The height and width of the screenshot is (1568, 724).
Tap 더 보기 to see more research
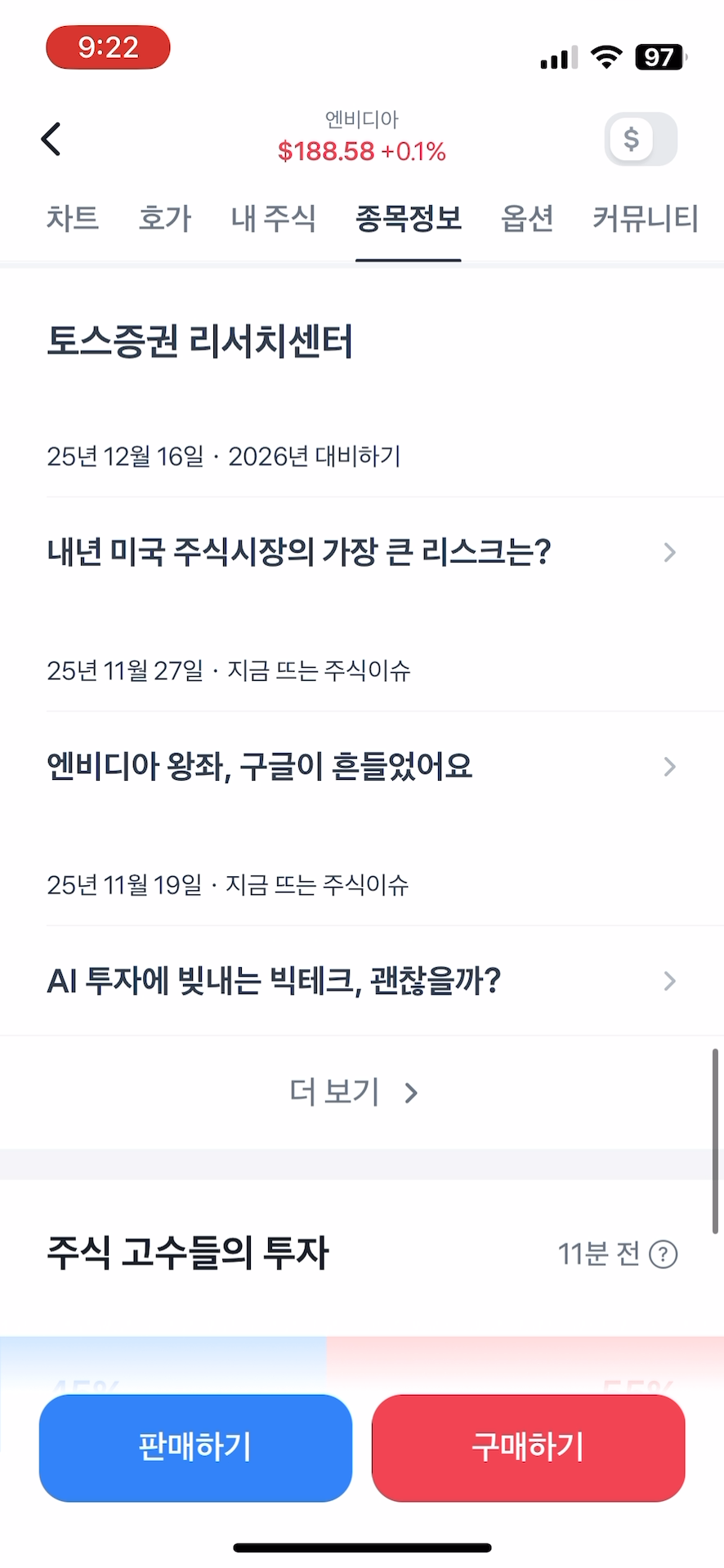click(354, 1092)
